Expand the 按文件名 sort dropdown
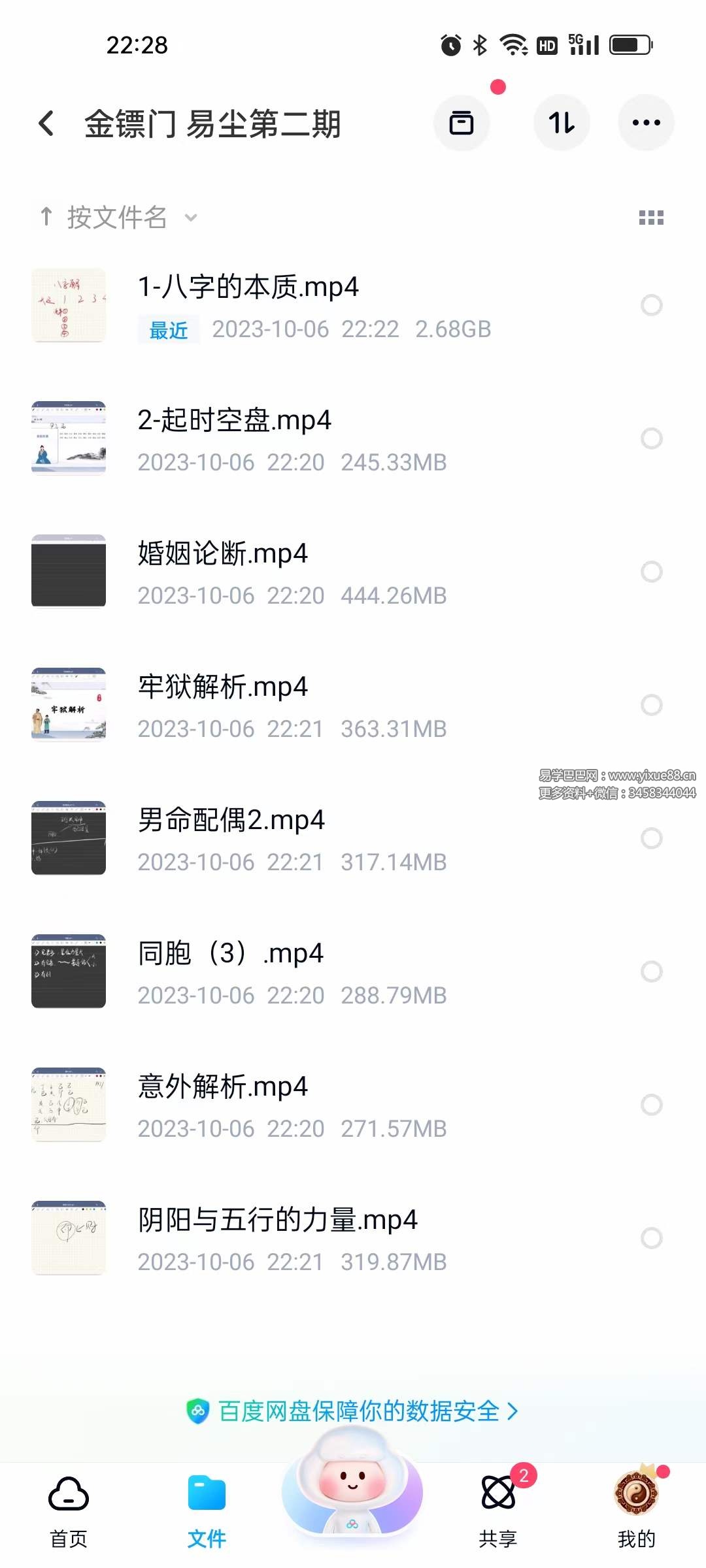This screenshot has height=1568, width=706. pyautogui.click(x=118, y=218)
